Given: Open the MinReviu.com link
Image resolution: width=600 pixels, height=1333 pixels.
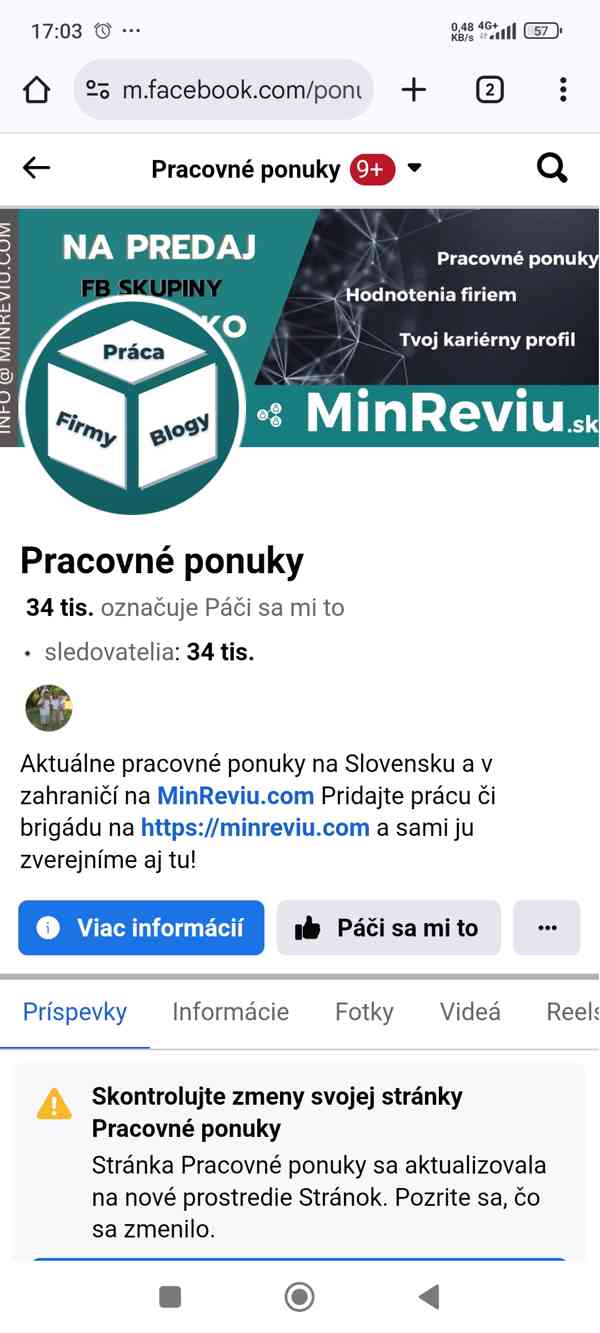Looking at the screenshot, I should [x=236, y=796].
